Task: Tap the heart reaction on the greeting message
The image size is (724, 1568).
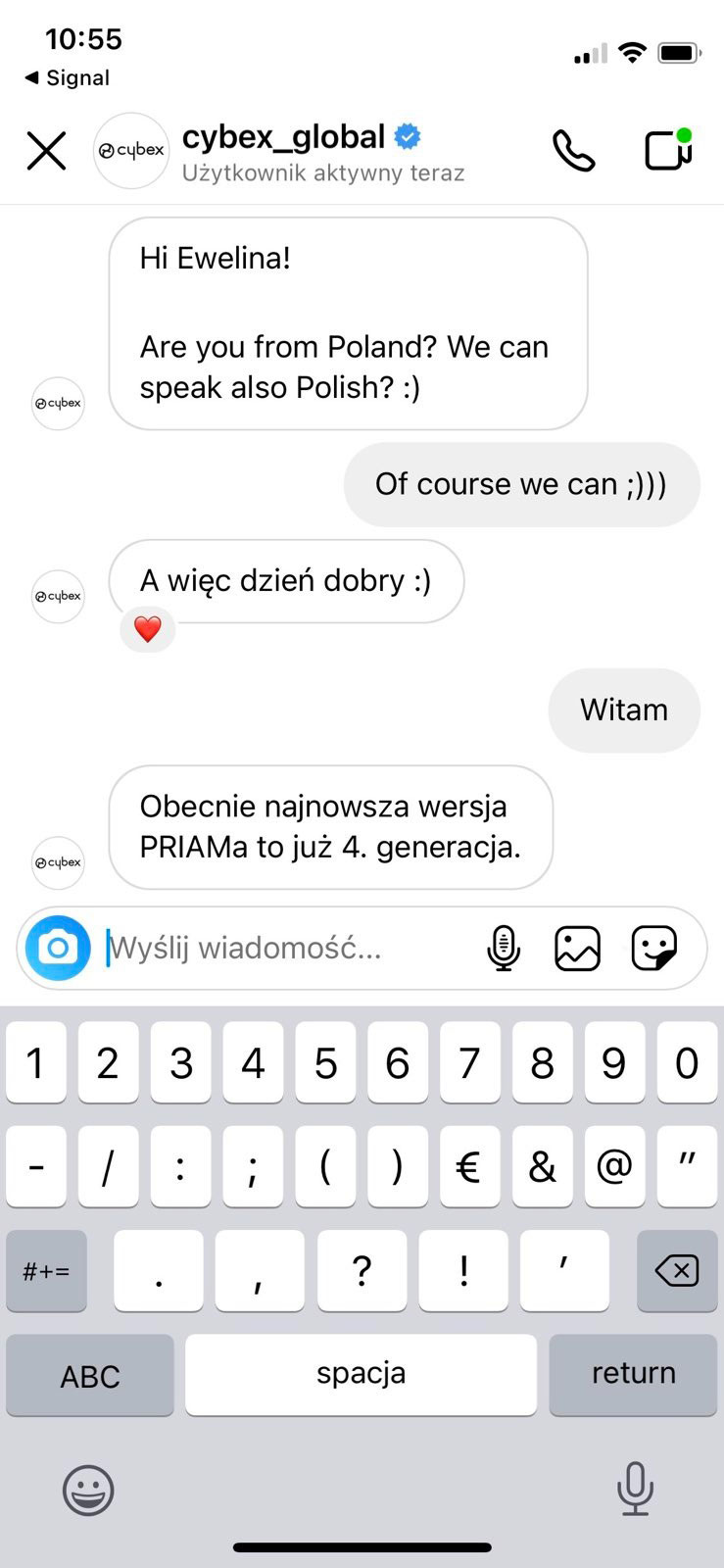Action: click(147, 628)
